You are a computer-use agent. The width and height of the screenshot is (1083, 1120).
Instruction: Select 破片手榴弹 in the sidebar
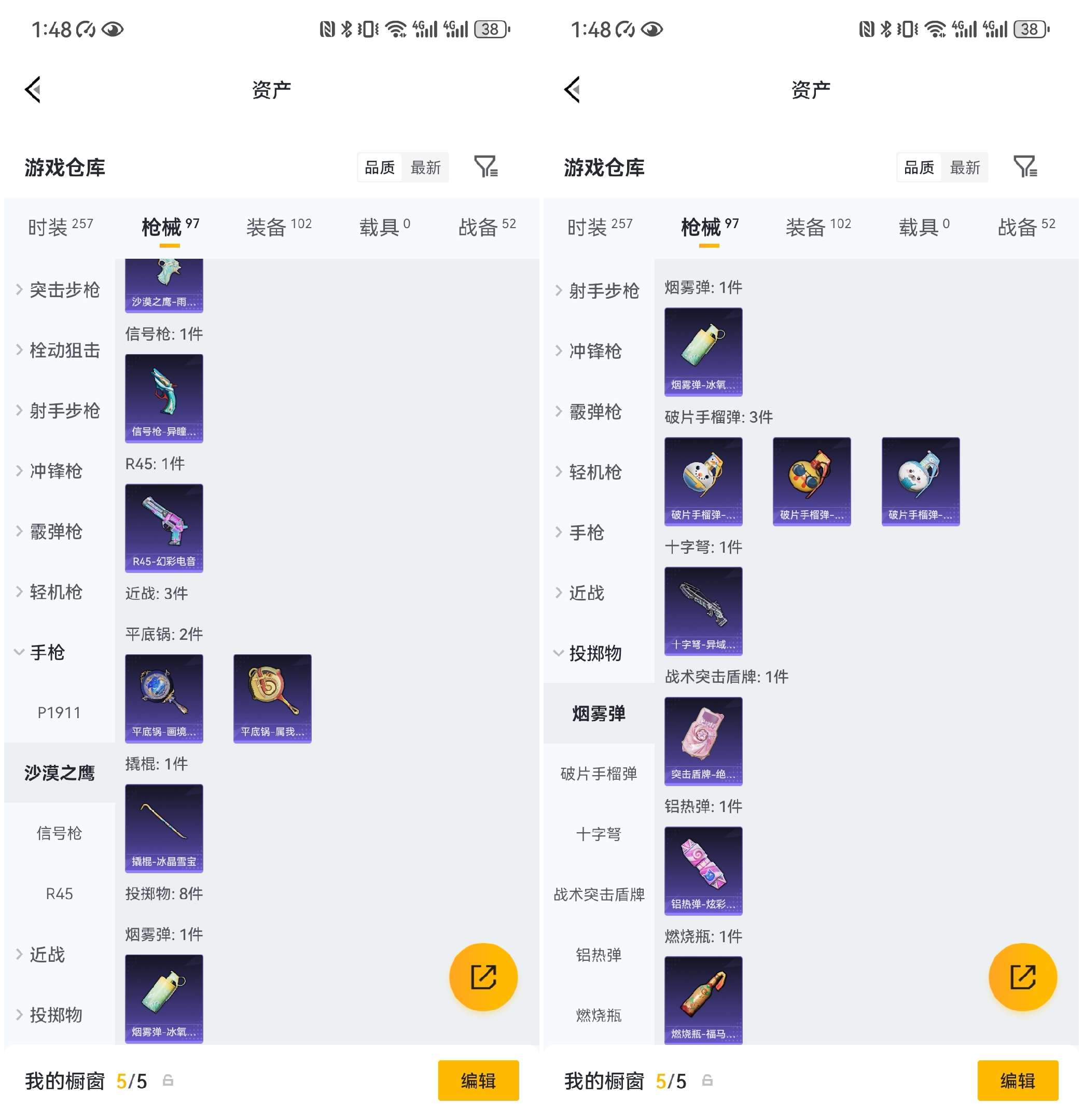click(598, 774)
